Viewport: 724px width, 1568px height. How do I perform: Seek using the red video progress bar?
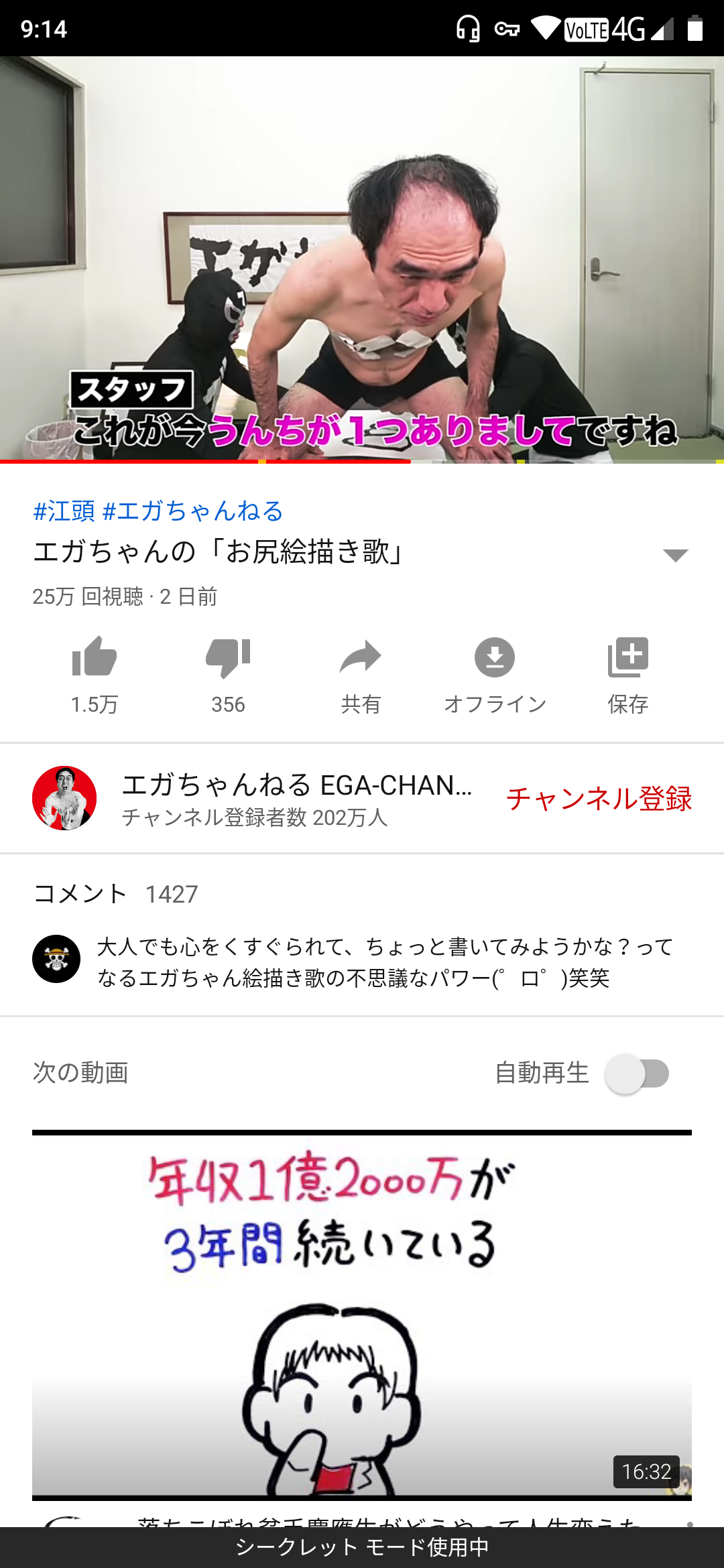362,461
